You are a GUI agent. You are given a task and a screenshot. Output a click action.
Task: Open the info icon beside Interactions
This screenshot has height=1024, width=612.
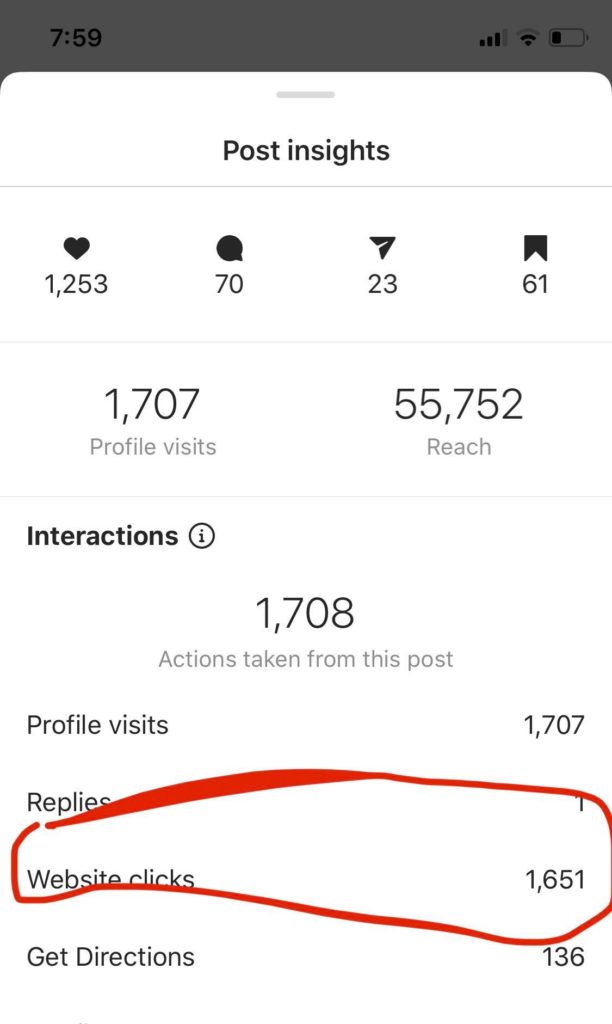(202, 536)
